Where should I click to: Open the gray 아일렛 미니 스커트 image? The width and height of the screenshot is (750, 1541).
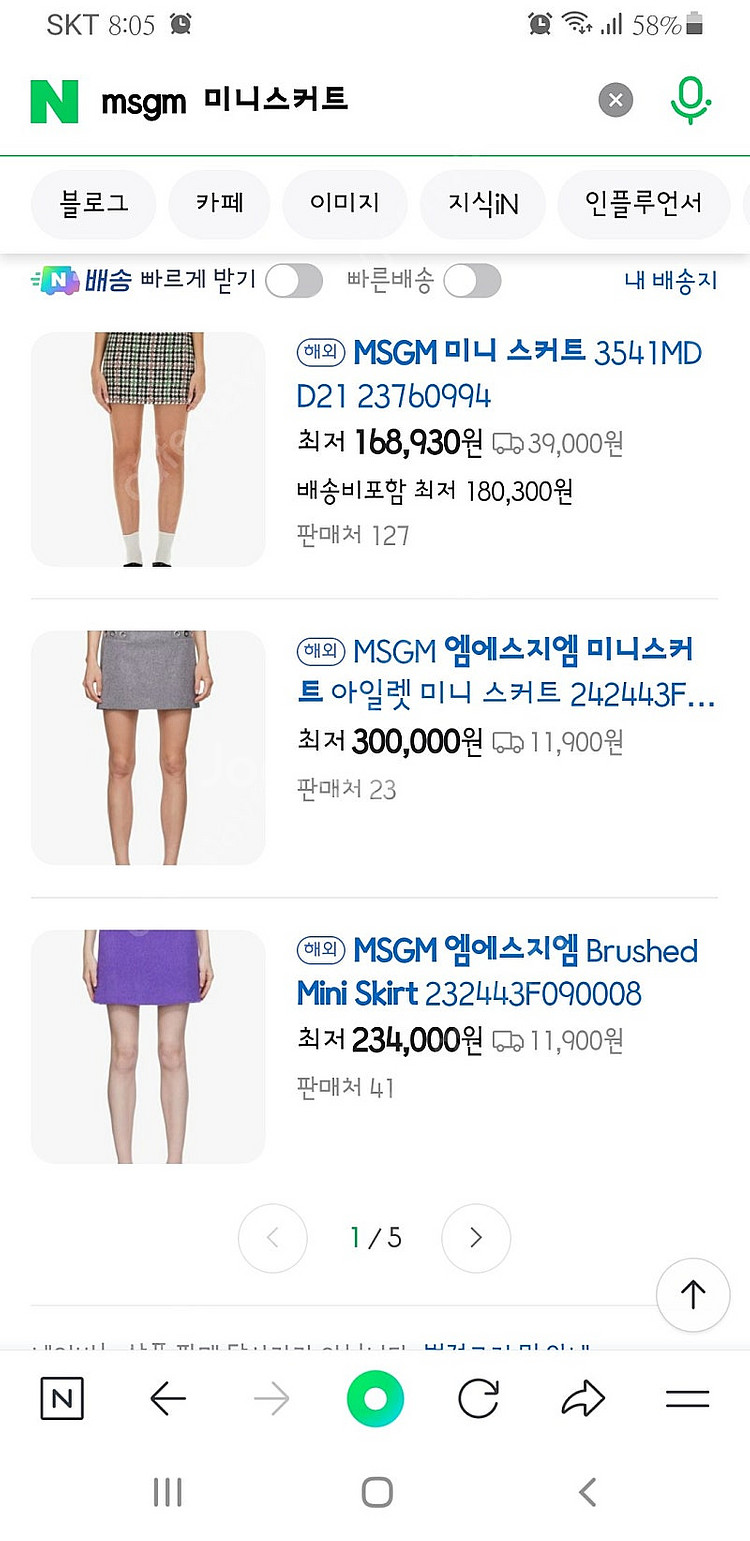tap(148, 748)
